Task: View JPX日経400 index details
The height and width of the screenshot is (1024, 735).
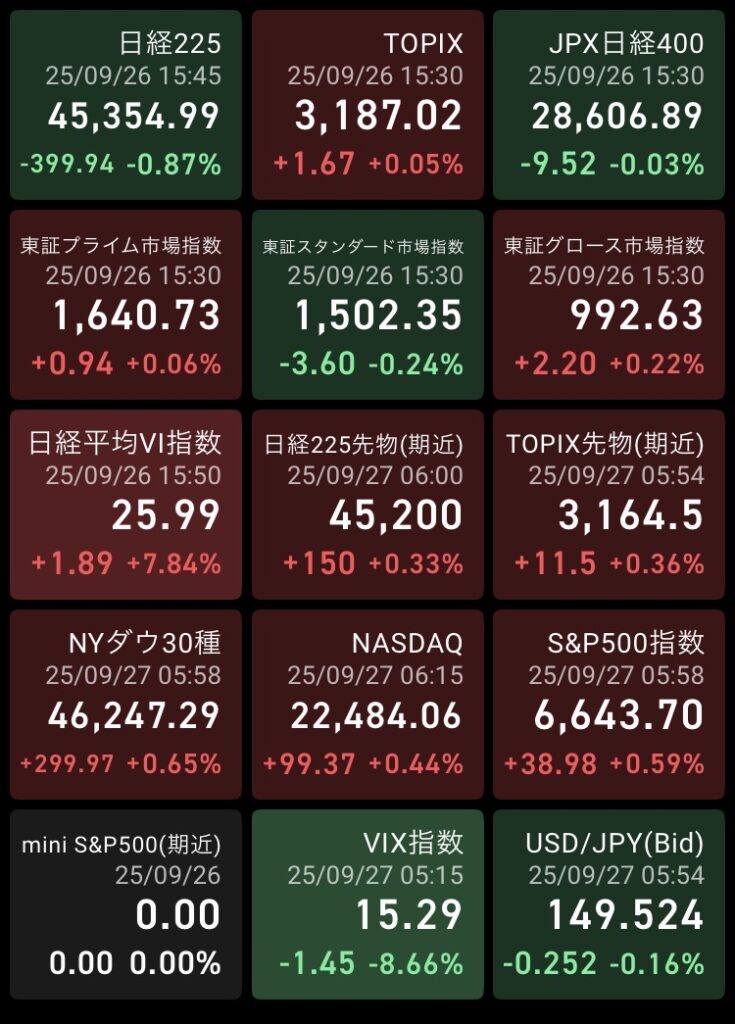Action: [x=608, y=105]
